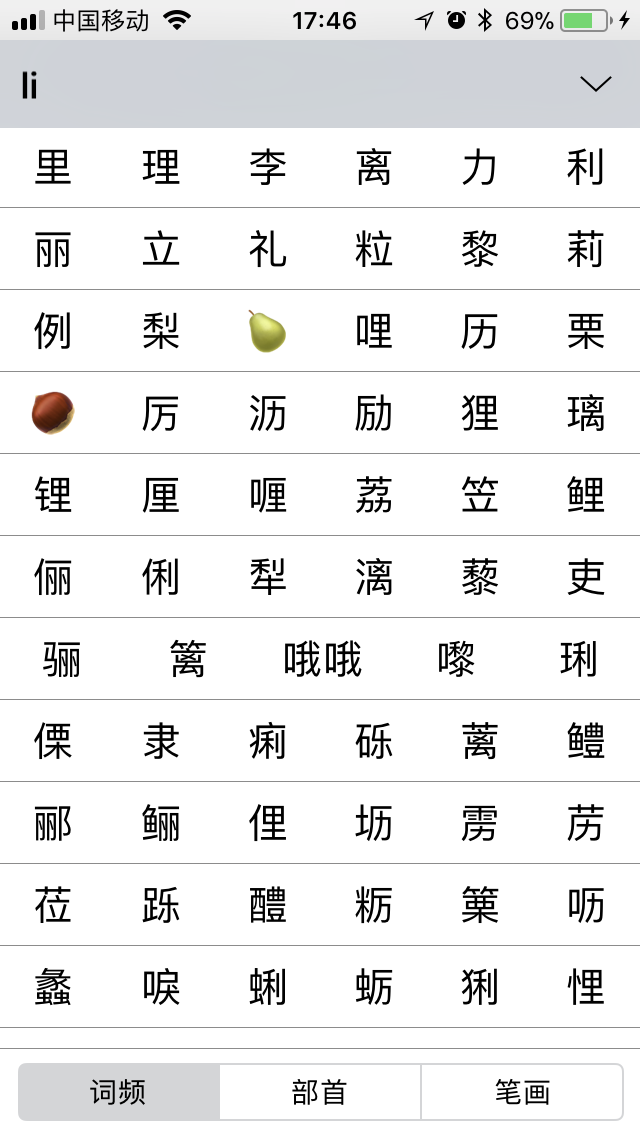Pick the candidate character 呖

point(586,905)
